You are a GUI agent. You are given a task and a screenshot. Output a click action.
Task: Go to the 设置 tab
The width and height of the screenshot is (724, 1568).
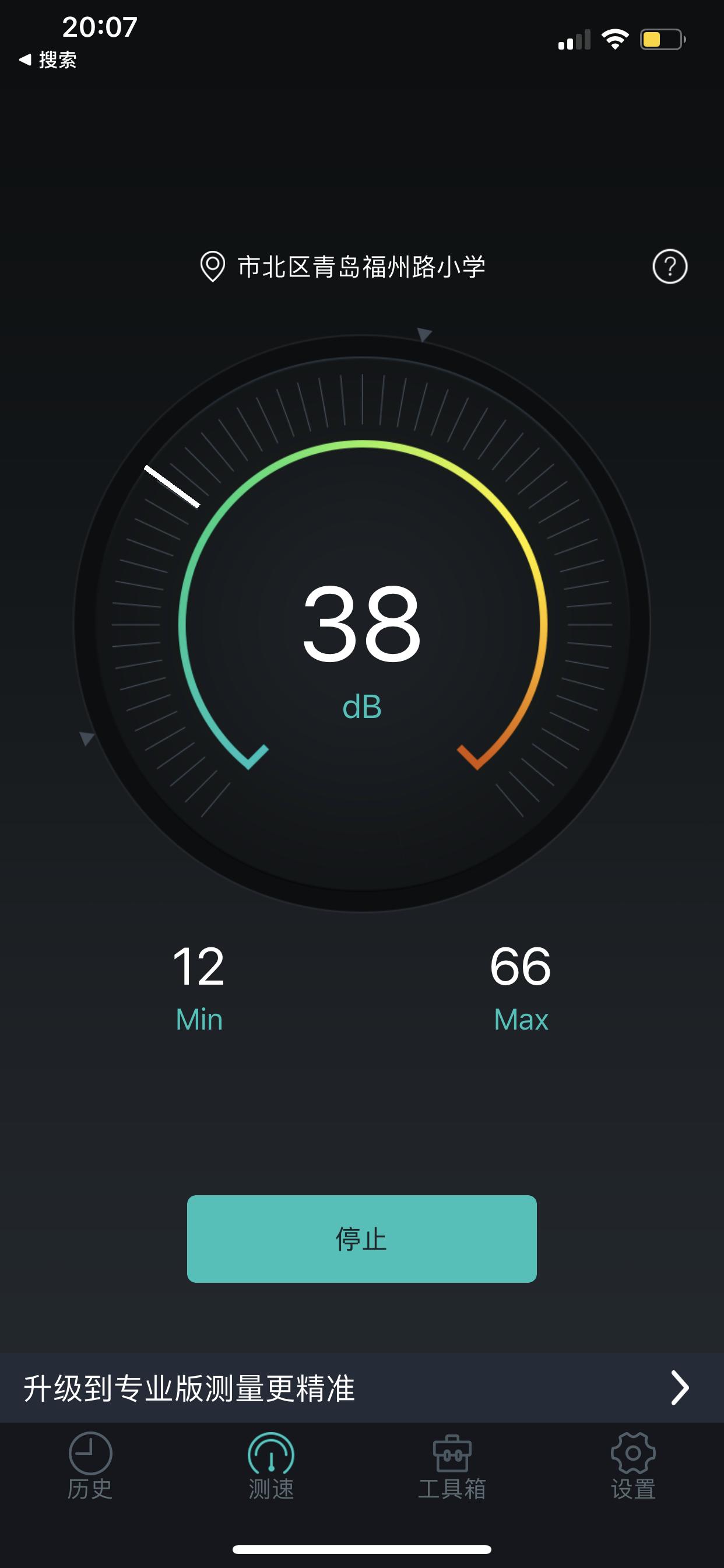[632, 1466]
